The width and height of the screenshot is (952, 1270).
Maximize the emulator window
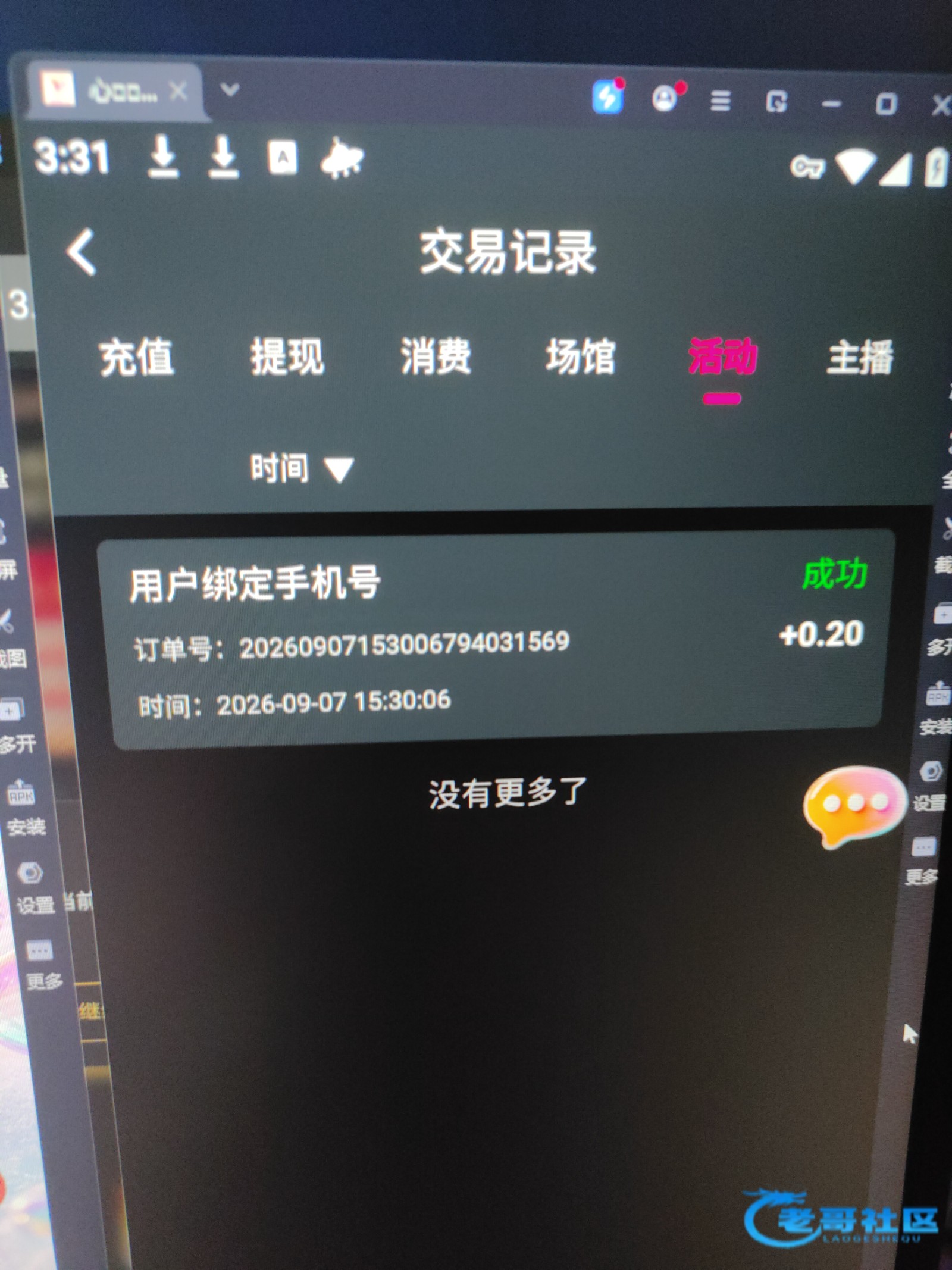pyautogui.click(x=886, y=104)
